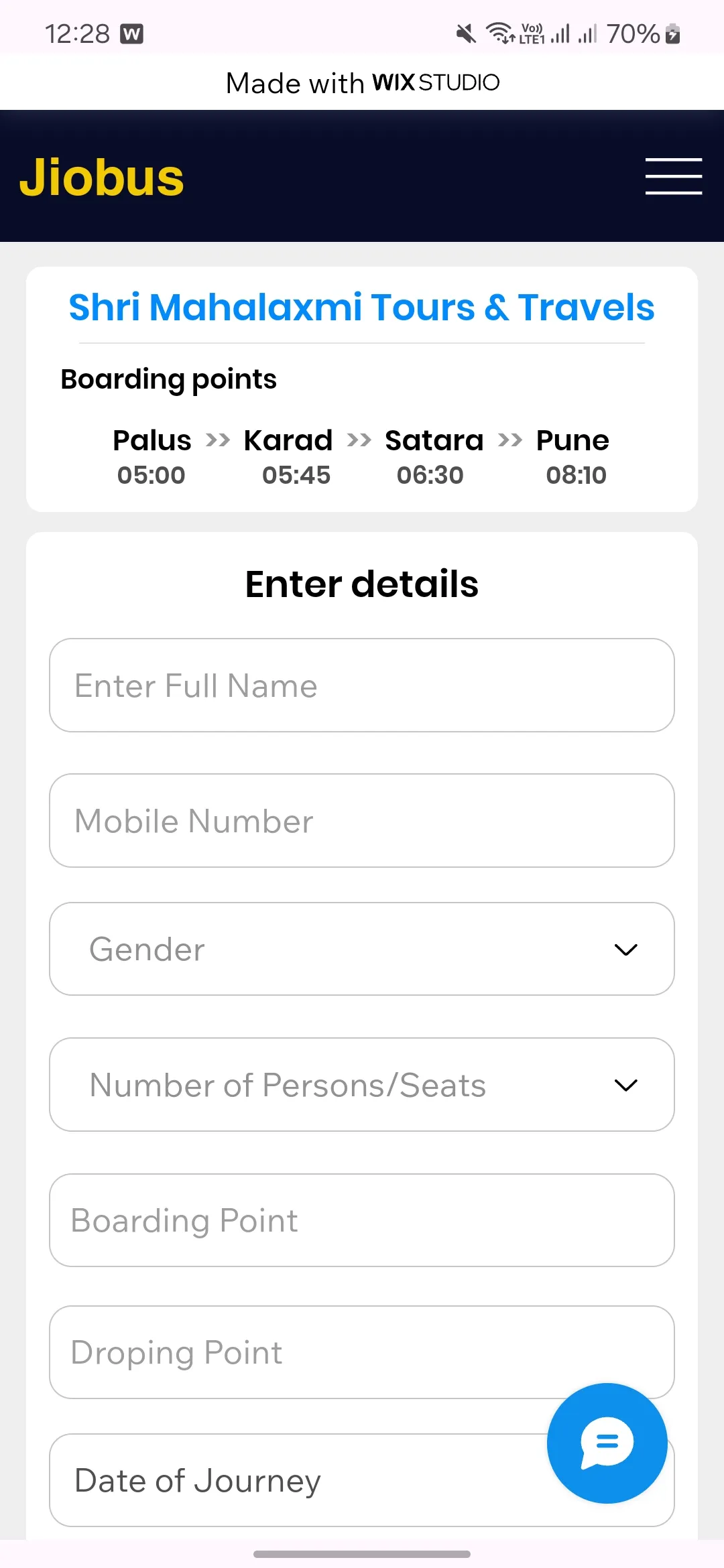Viewport: 724px width, 1568px height.
Task: Click the Made with WIX STUDIO banner
Action: pyautogui.click(x=362, y=82)
